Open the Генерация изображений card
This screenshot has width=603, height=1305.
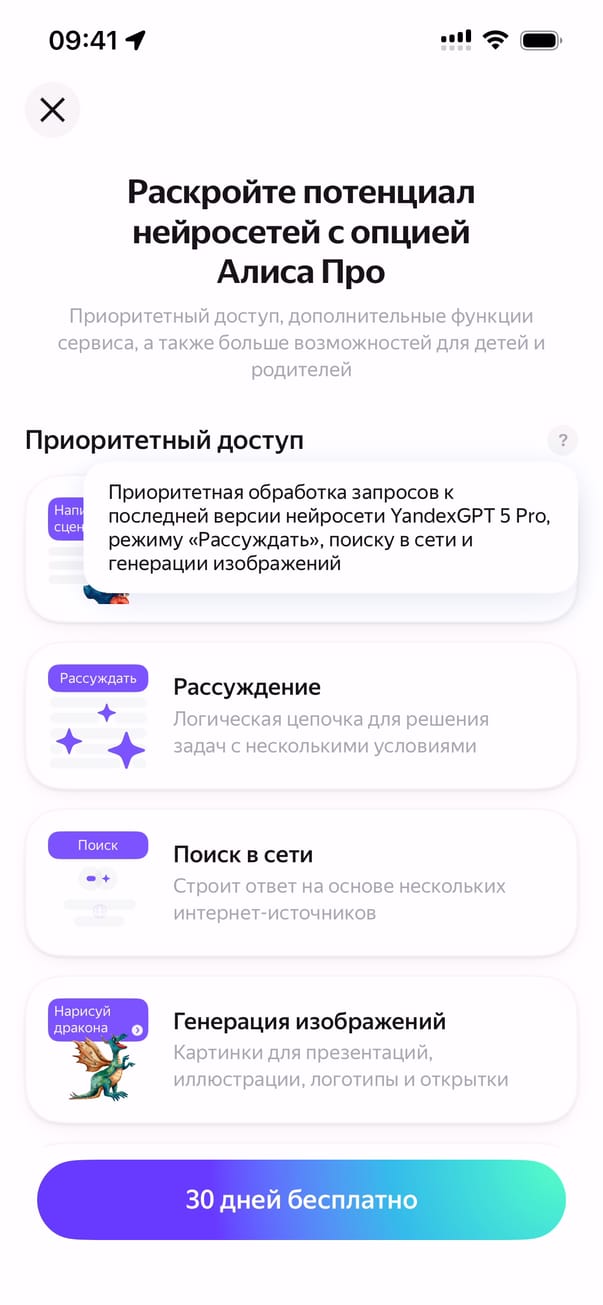click(x=301, y=1050)
